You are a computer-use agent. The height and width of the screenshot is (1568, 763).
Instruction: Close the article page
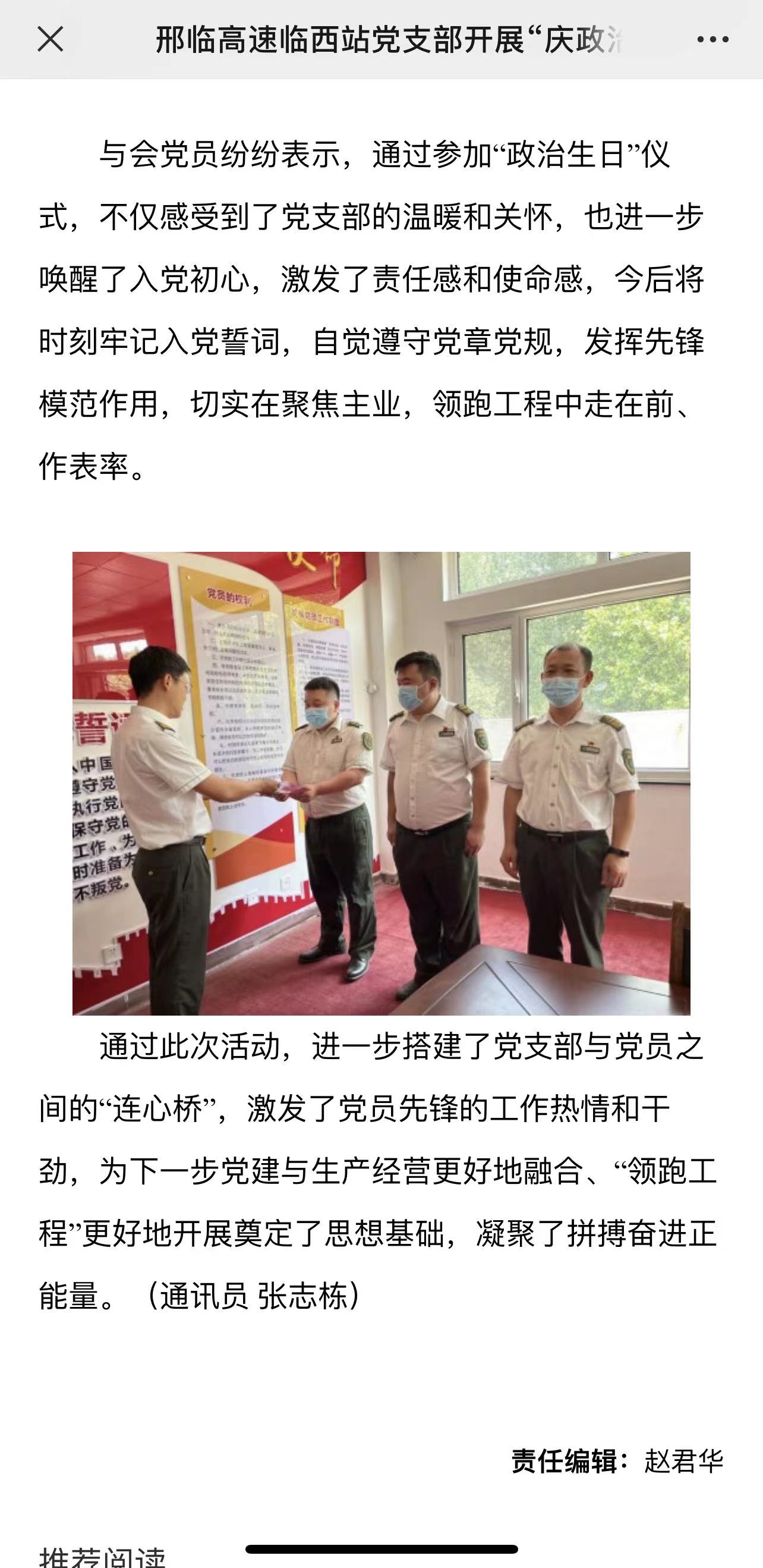(x=51, y=40)
